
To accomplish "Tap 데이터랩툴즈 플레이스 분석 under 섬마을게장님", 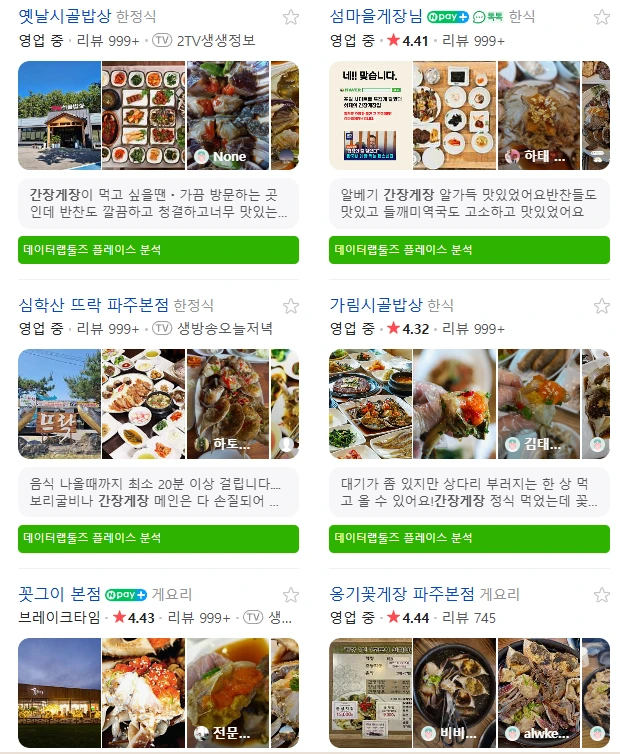I will [469, 250].
